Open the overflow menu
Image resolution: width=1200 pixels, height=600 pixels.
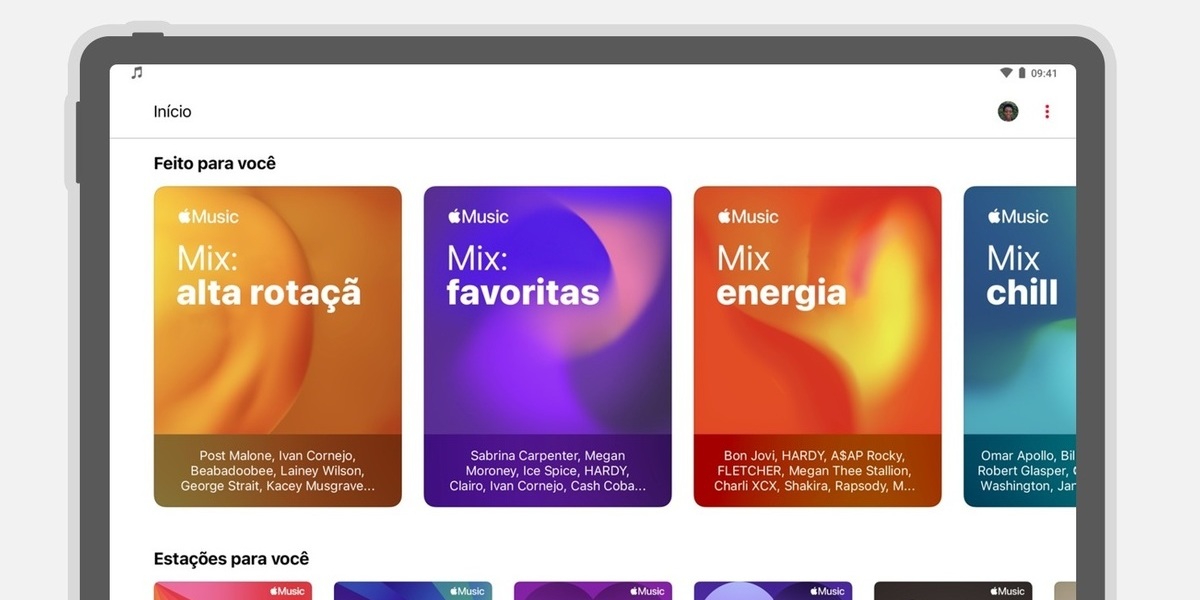coord(1047,112)
